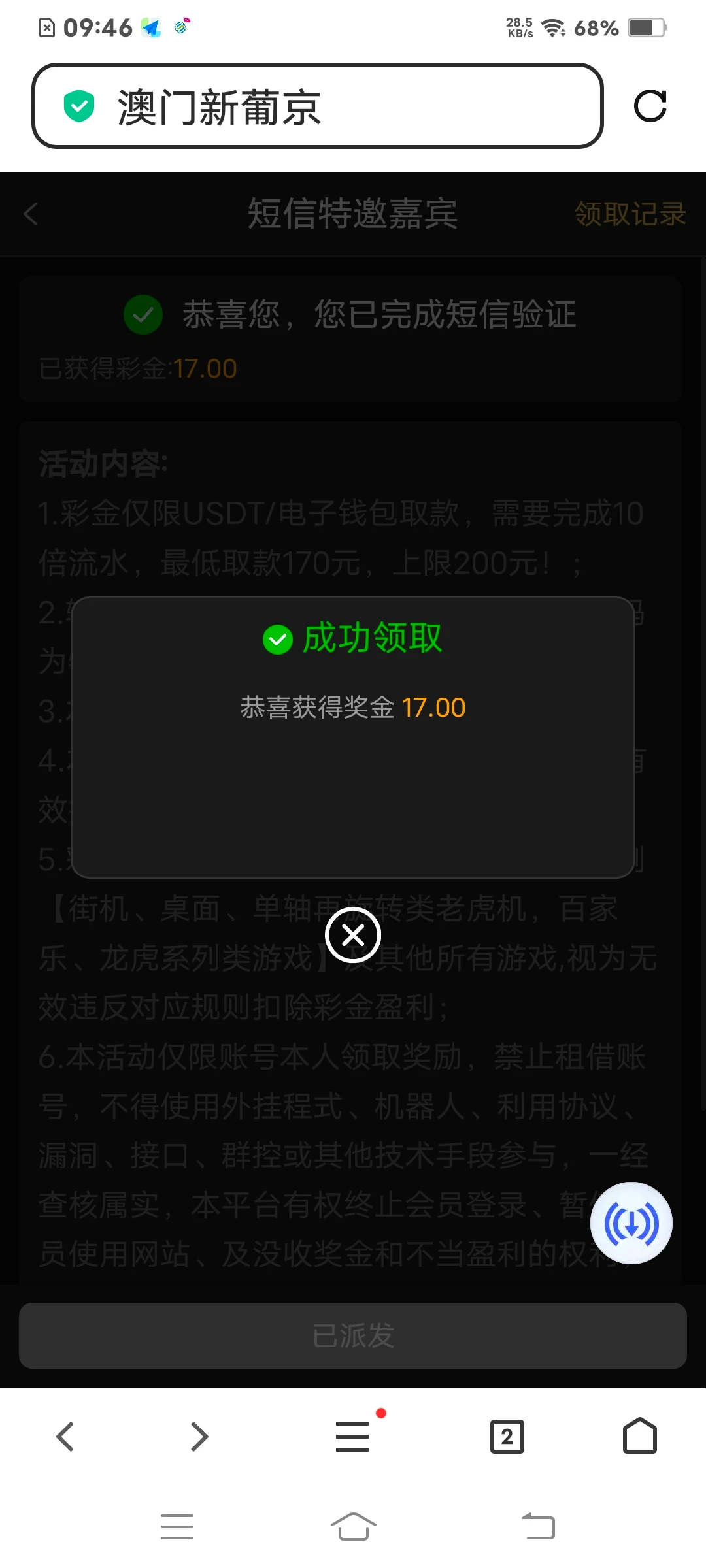Tap the page back chevron beside 短信特邀嘉宾
Viewport: 706px width, 1568px height.
tap(30, 214)
